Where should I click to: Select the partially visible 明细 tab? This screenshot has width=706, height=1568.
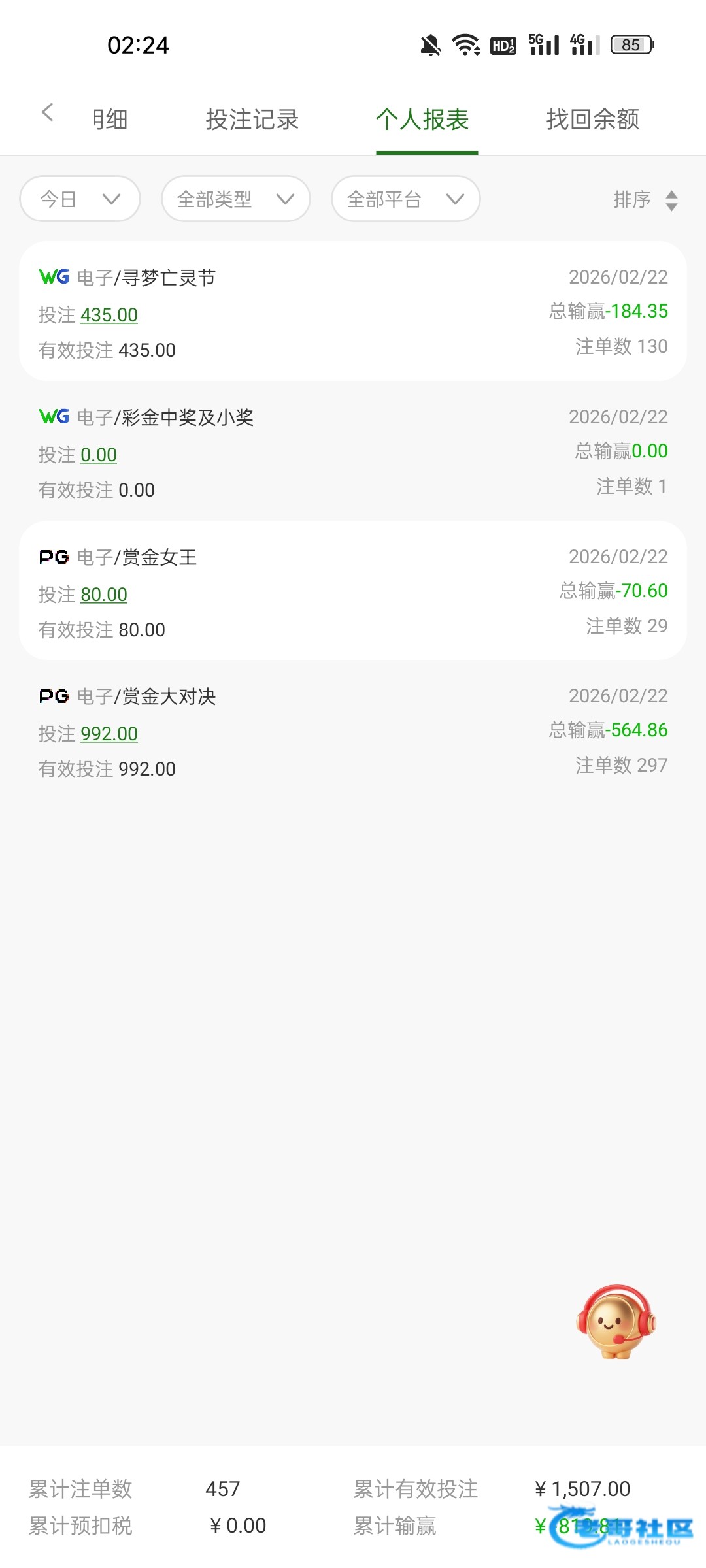pyautogui.click(x=110, y=120)
